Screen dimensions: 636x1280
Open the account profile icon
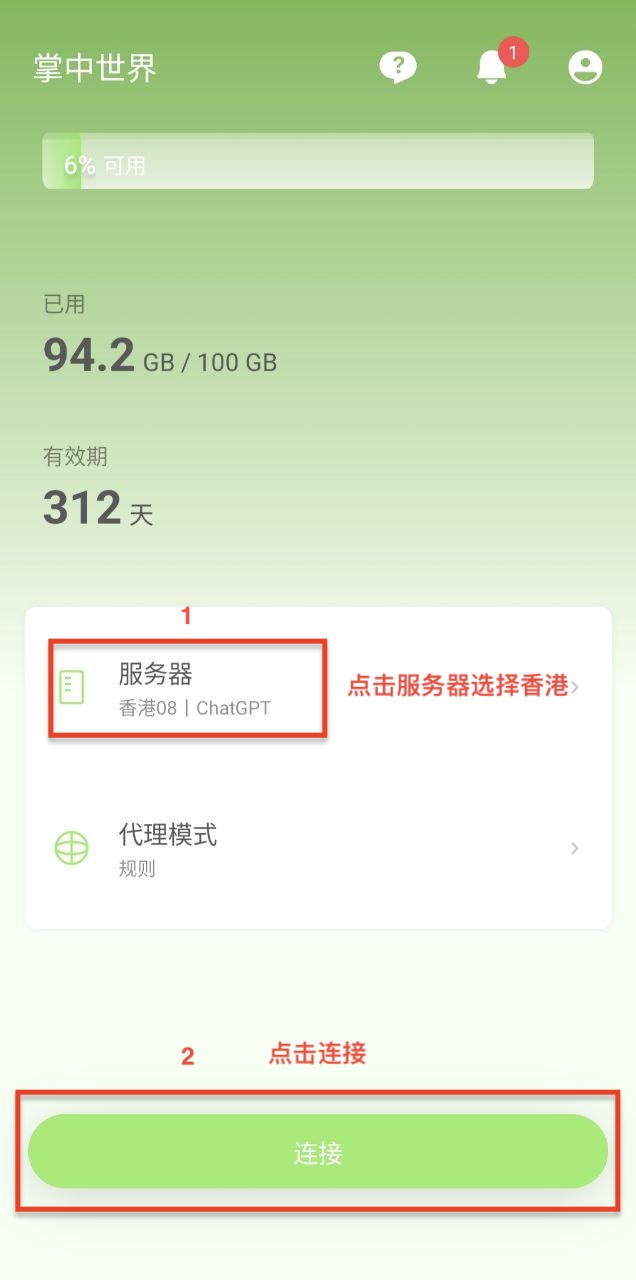585,68
